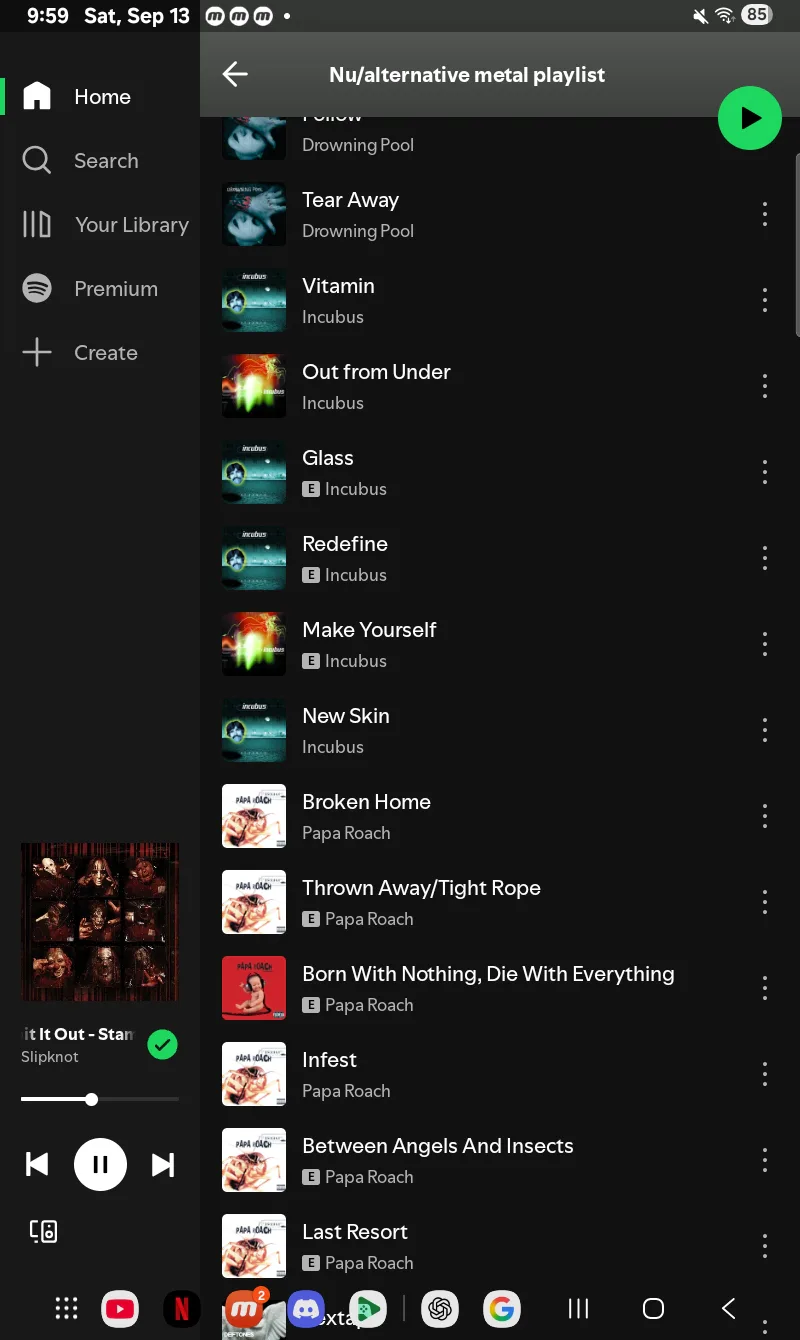The height and width of the screenshot is (1340, 800).
Task: Open more options for Last Resort
Action: tap(765, 1246)
